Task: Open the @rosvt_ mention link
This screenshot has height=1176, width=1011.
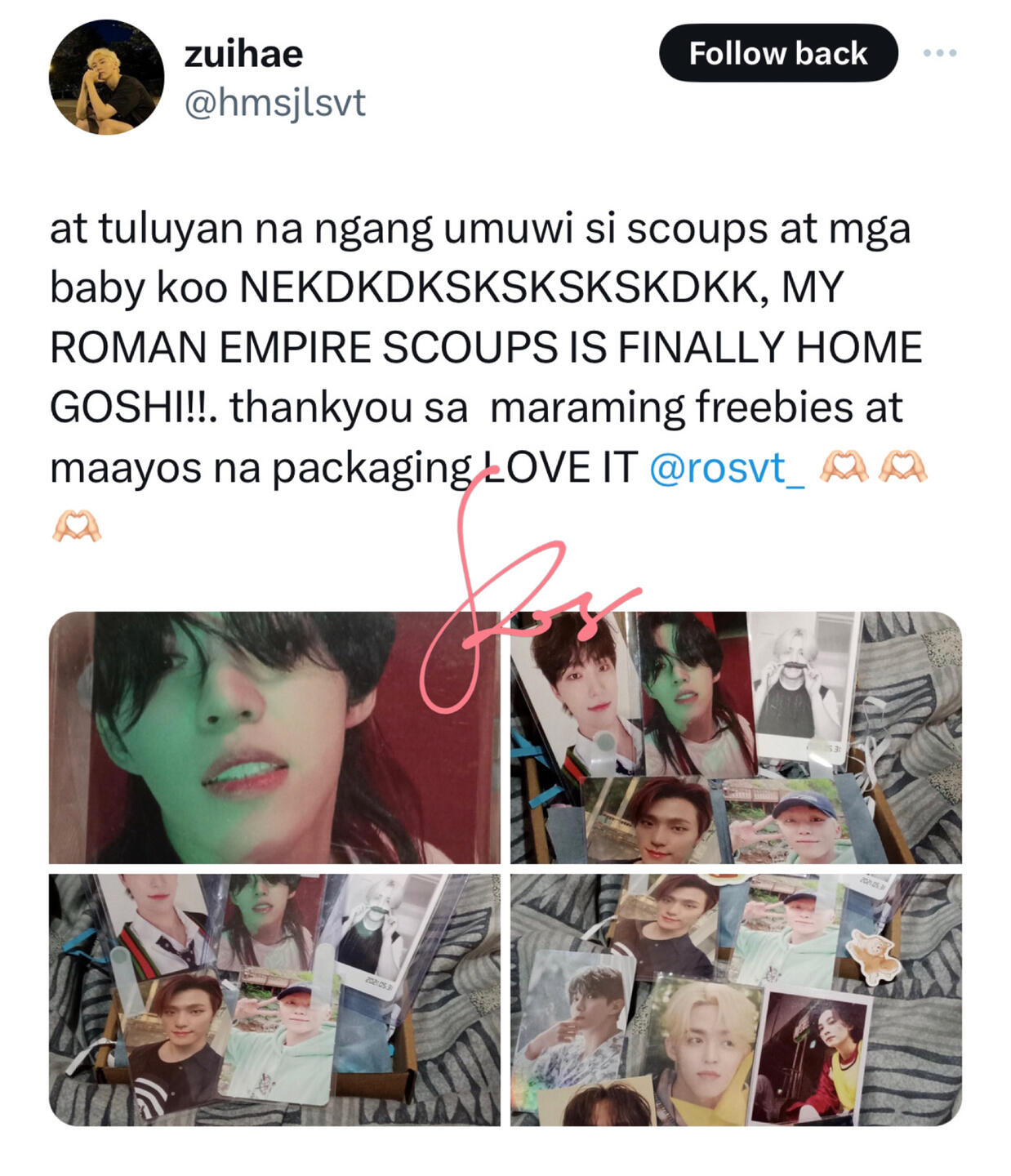Action: [726, 468]
